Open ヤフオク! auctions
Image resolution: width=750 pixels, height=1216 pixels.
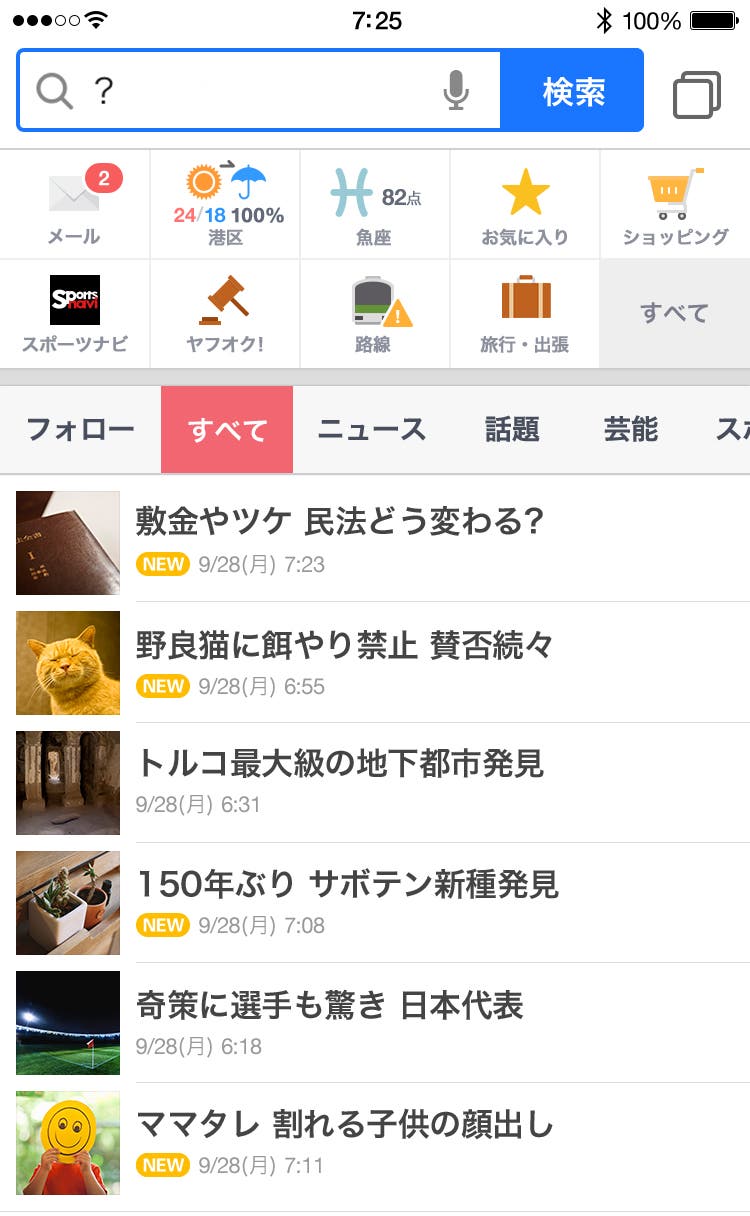pos(225,314)
